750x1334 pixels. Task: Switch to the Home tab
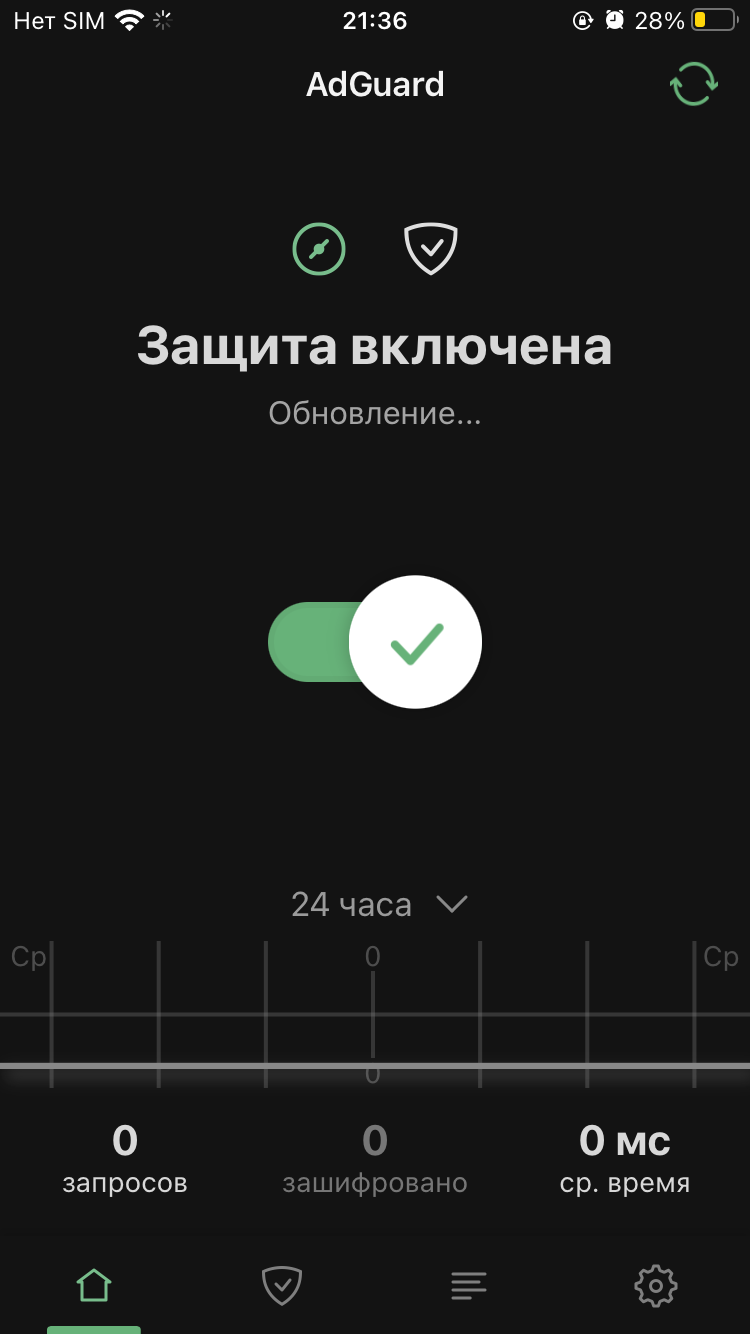pos(94,1285)
